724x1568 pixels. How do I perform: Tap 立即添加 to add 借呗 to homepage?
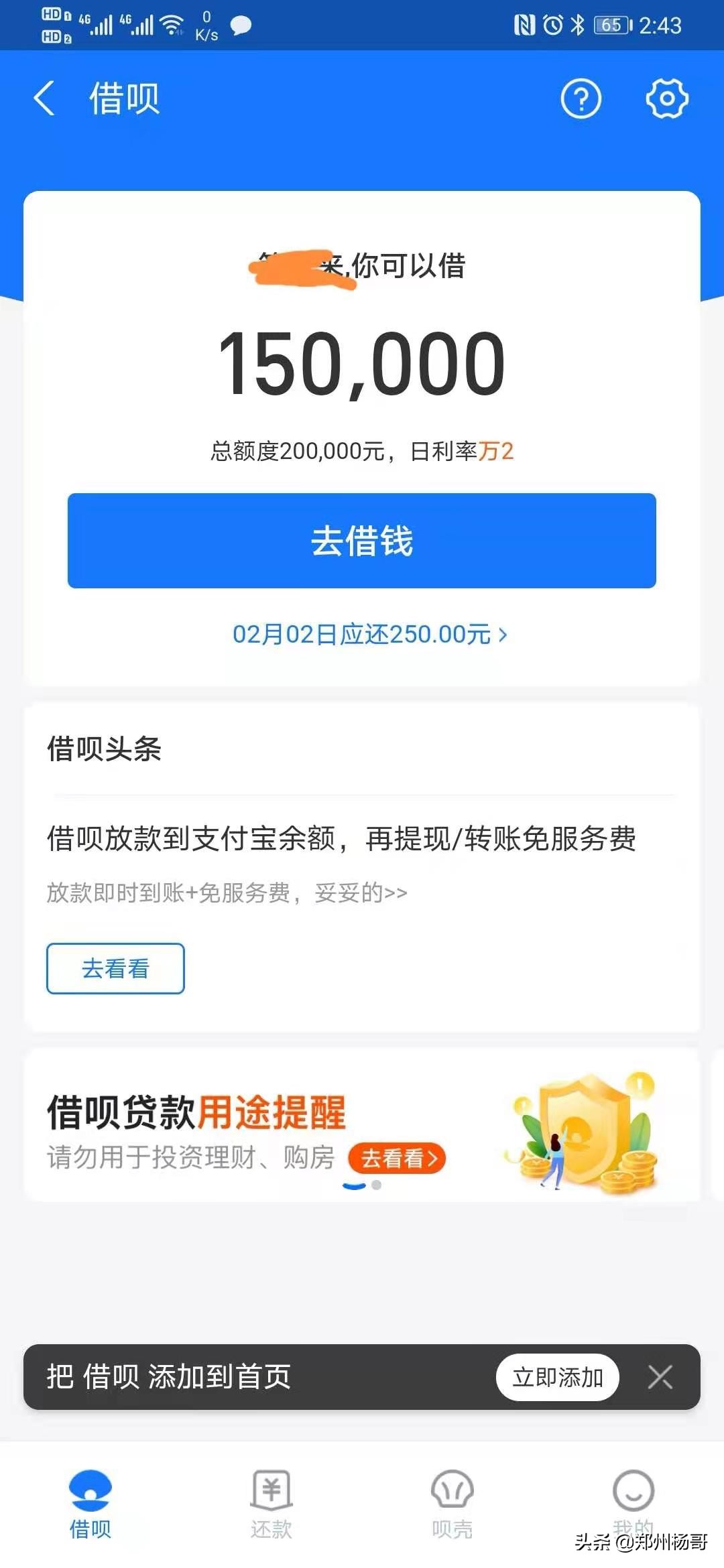(558, 1377)
